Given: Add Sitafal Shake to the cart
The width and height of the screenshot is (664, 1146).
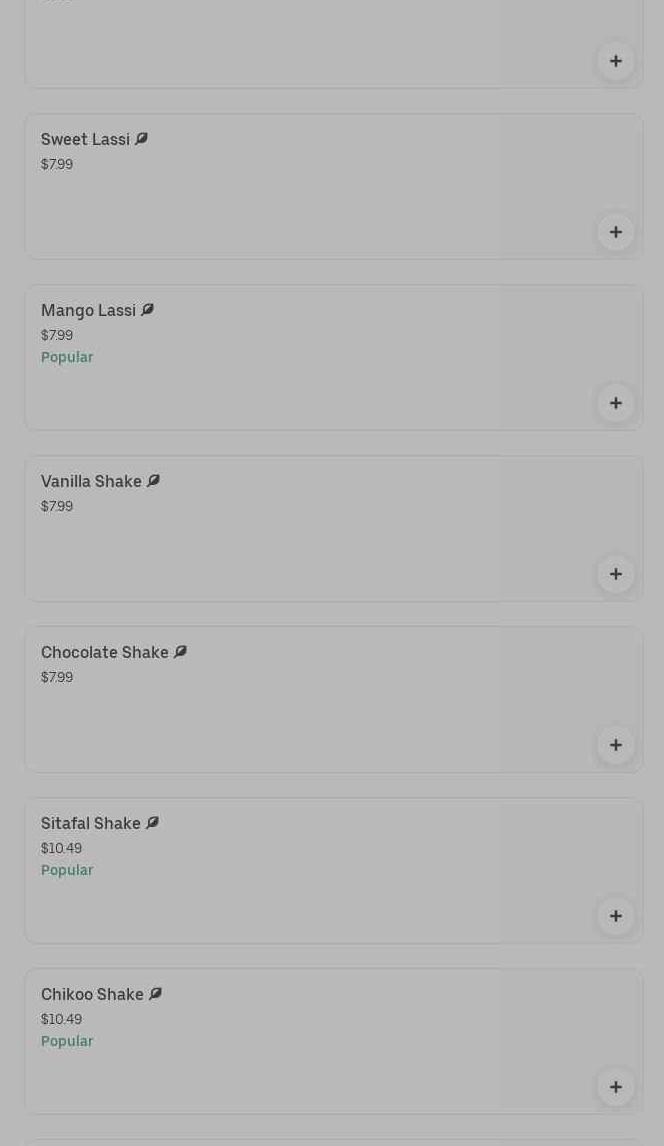Looking at the screenshot, I should pyautogui.click(x=615, y=916).
